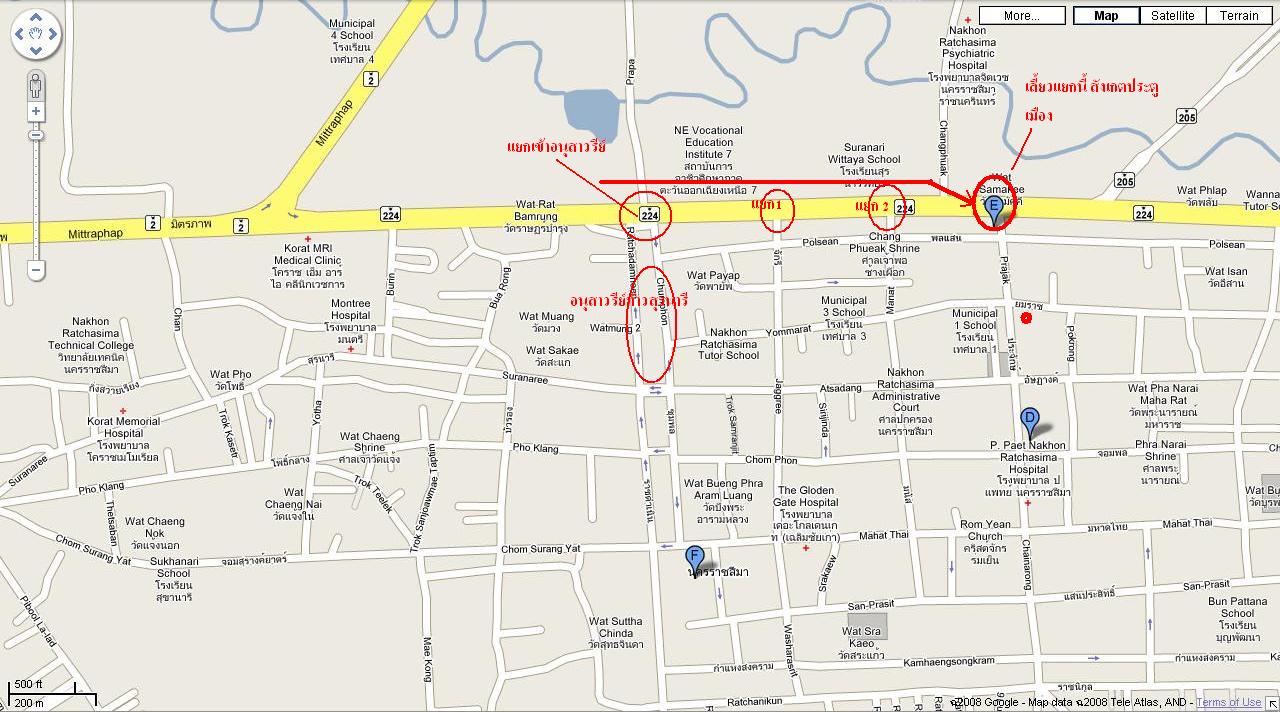Switch to the Satellite view

click(1172, 15)
